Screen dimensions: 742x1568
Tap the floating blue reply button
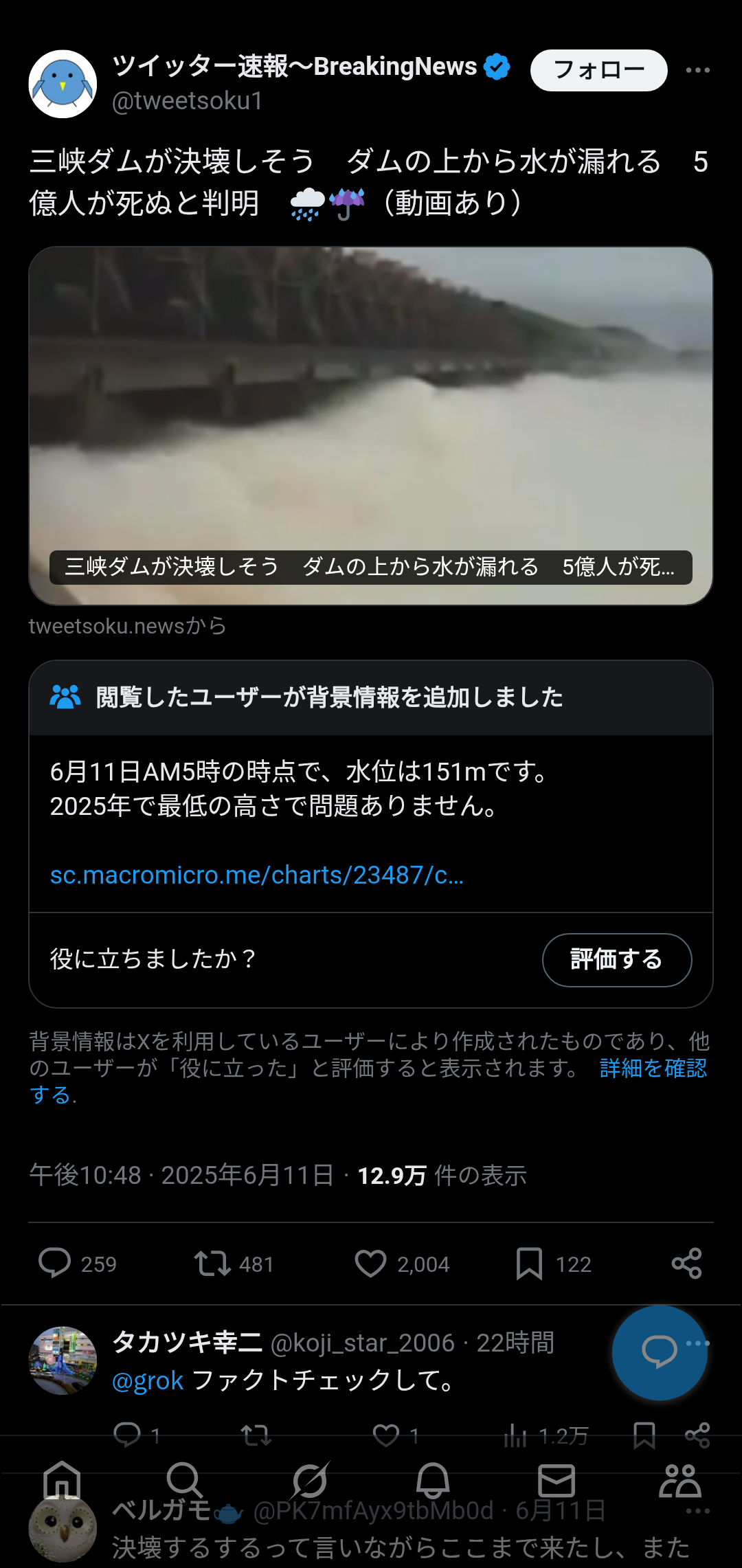point(658,1352)
